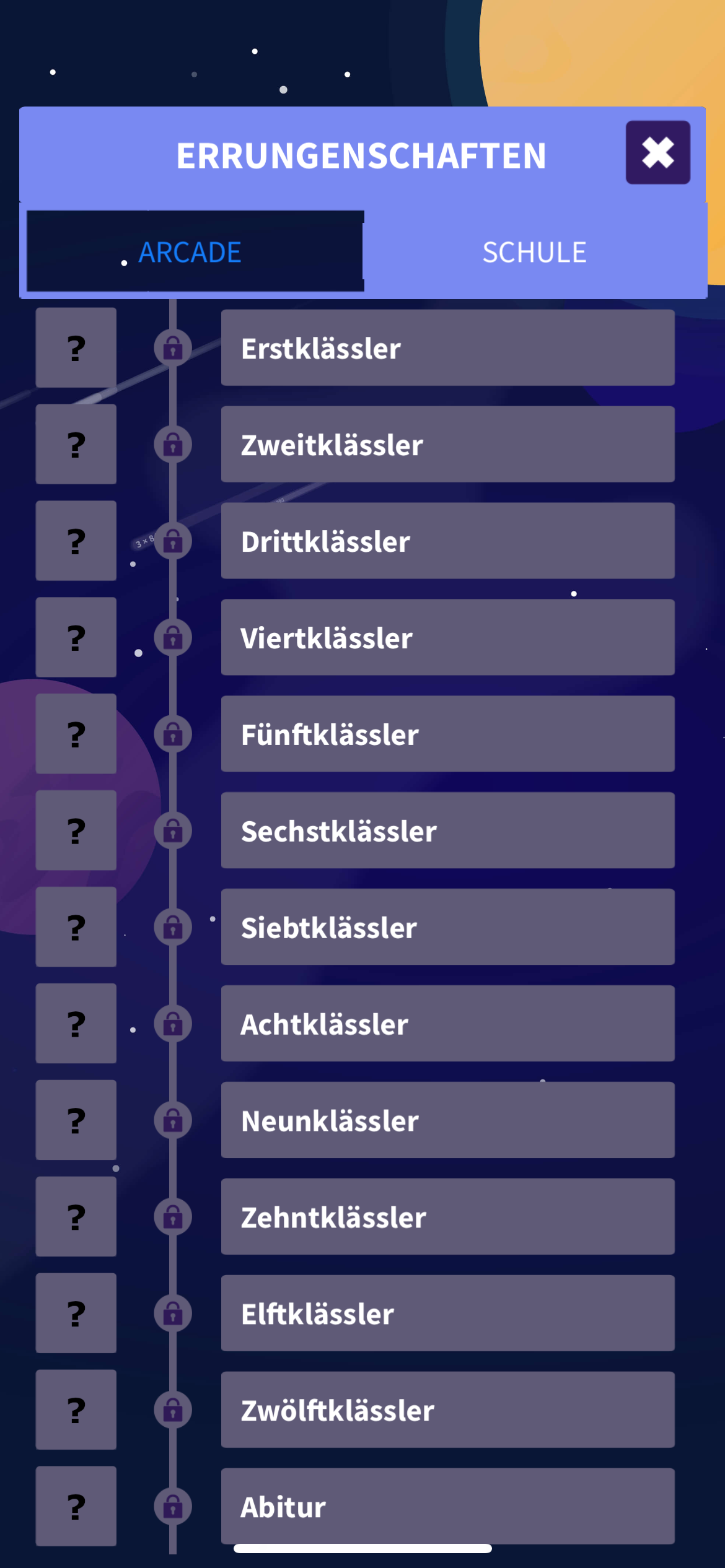Open the Achtklässler achievement
This screenshot has height=1568, width=725.
pos(447,1024)
